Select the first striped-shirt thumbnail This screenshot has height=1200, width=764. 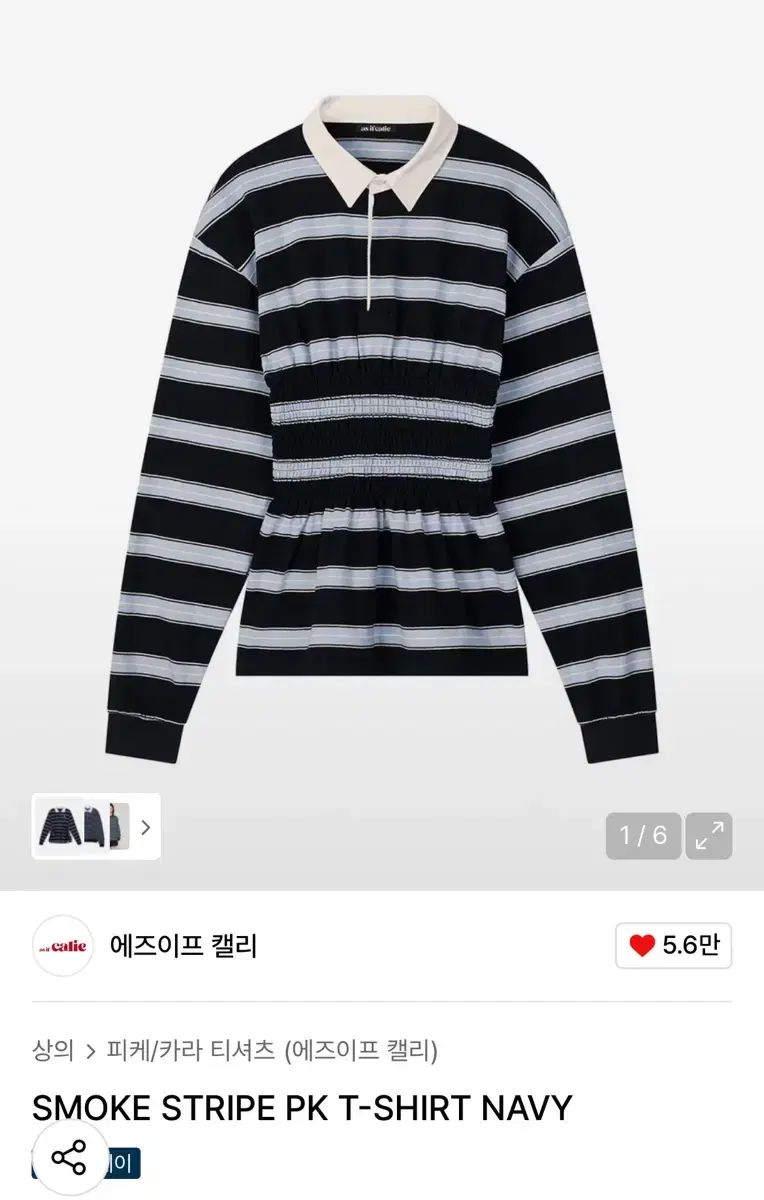coord(62,824)
